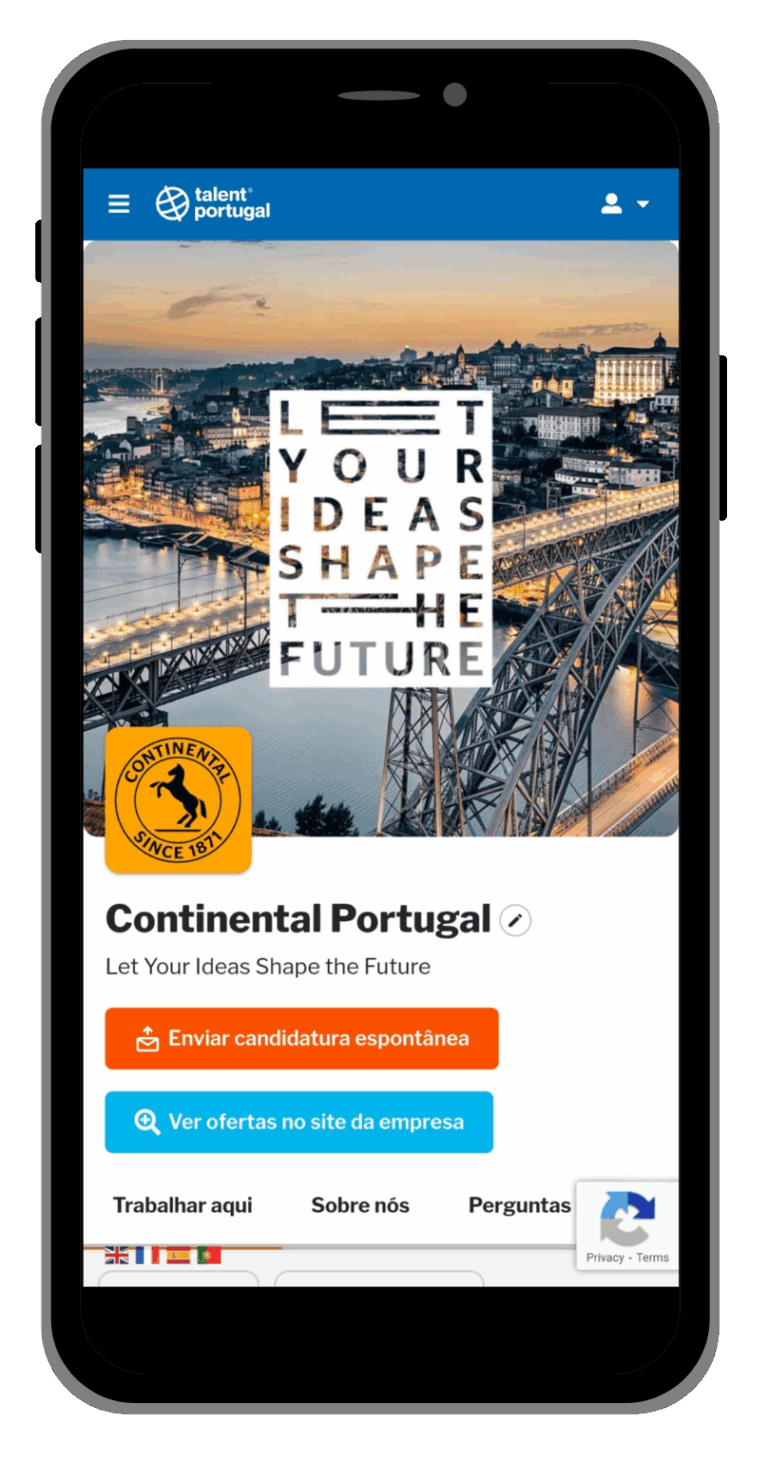Edit the Continental Portugal company name
This screenshot has width=768, height=1480.
[515, 920]
